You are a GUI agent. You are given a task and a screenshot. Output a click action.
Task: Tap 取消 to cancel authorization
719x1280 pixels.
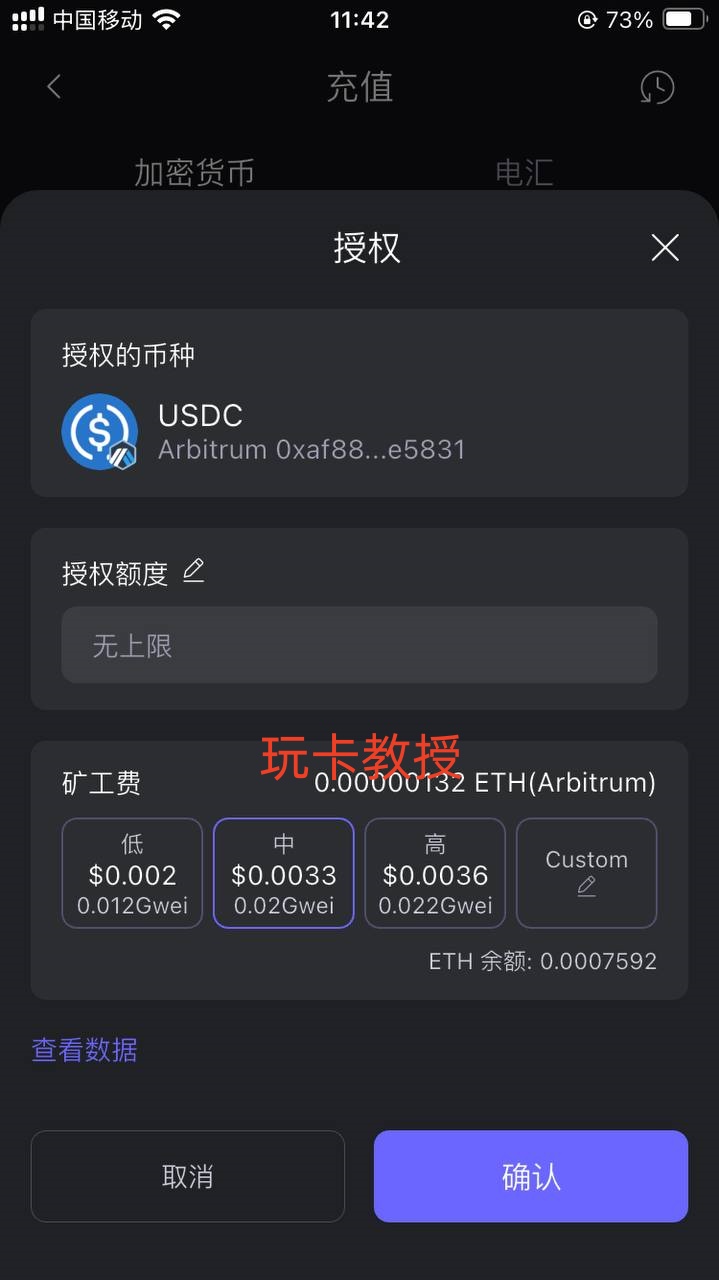tap(188, 1176)
